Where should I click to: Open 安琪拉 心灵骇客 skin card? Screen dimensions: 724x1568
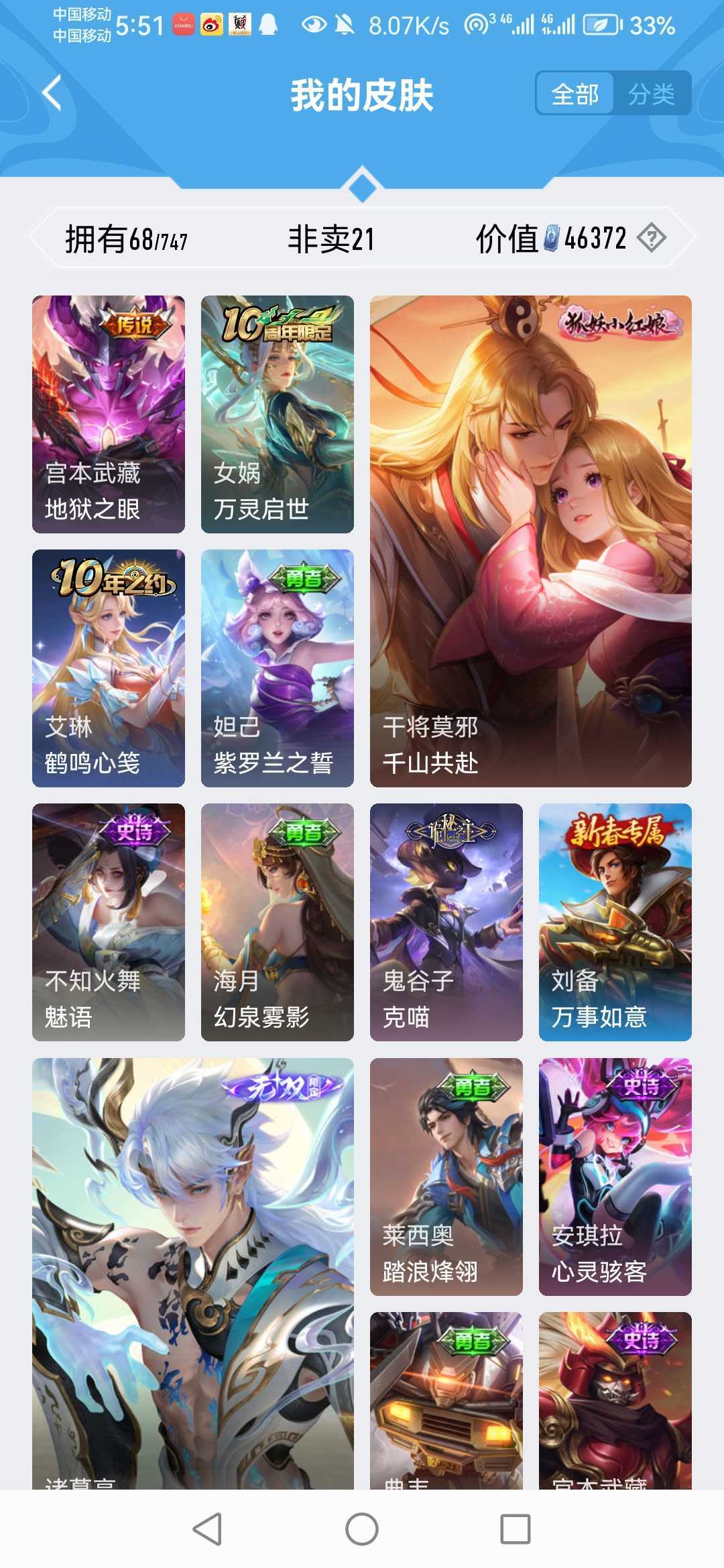click(x=615, y=1176)
